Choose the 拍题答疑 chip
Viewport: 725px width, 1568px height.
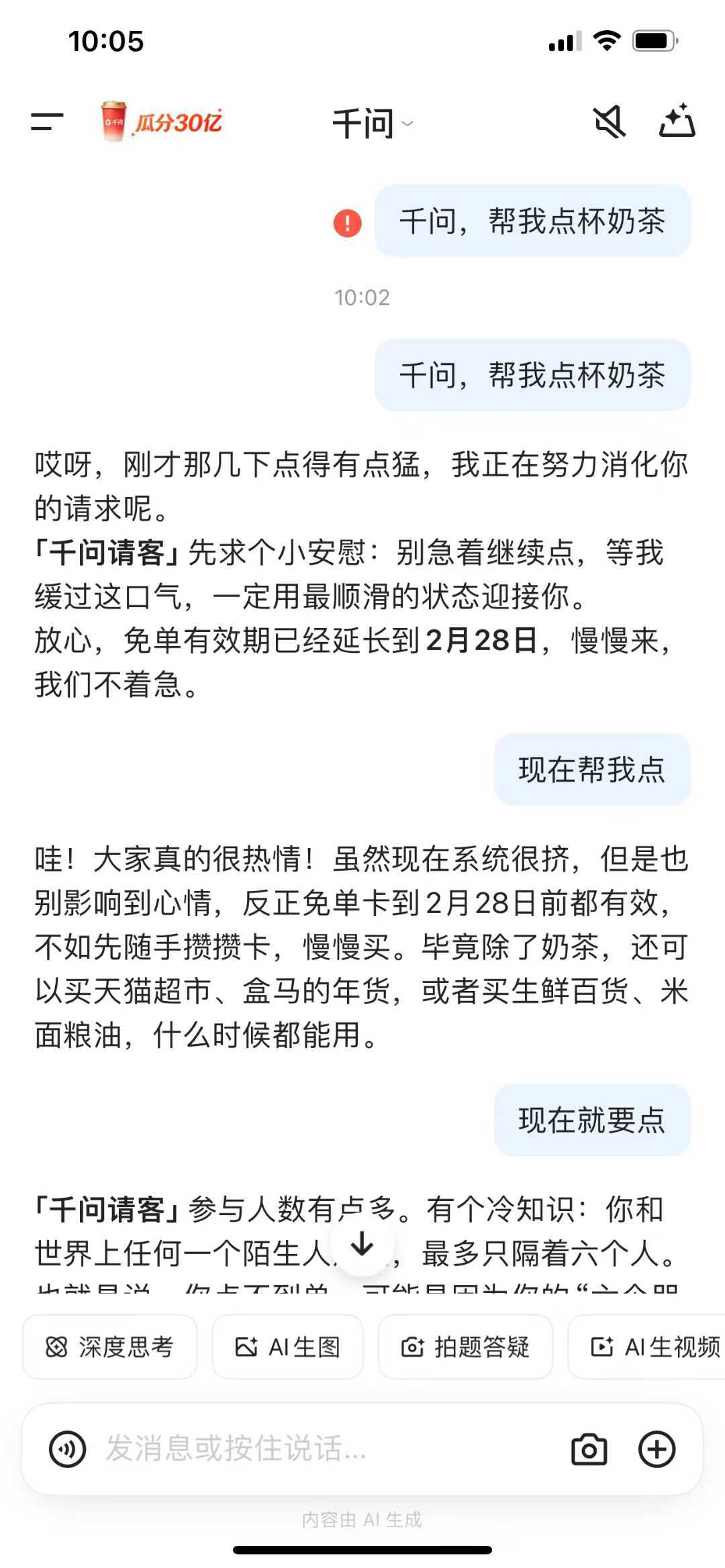click(x=465, y=1347)
